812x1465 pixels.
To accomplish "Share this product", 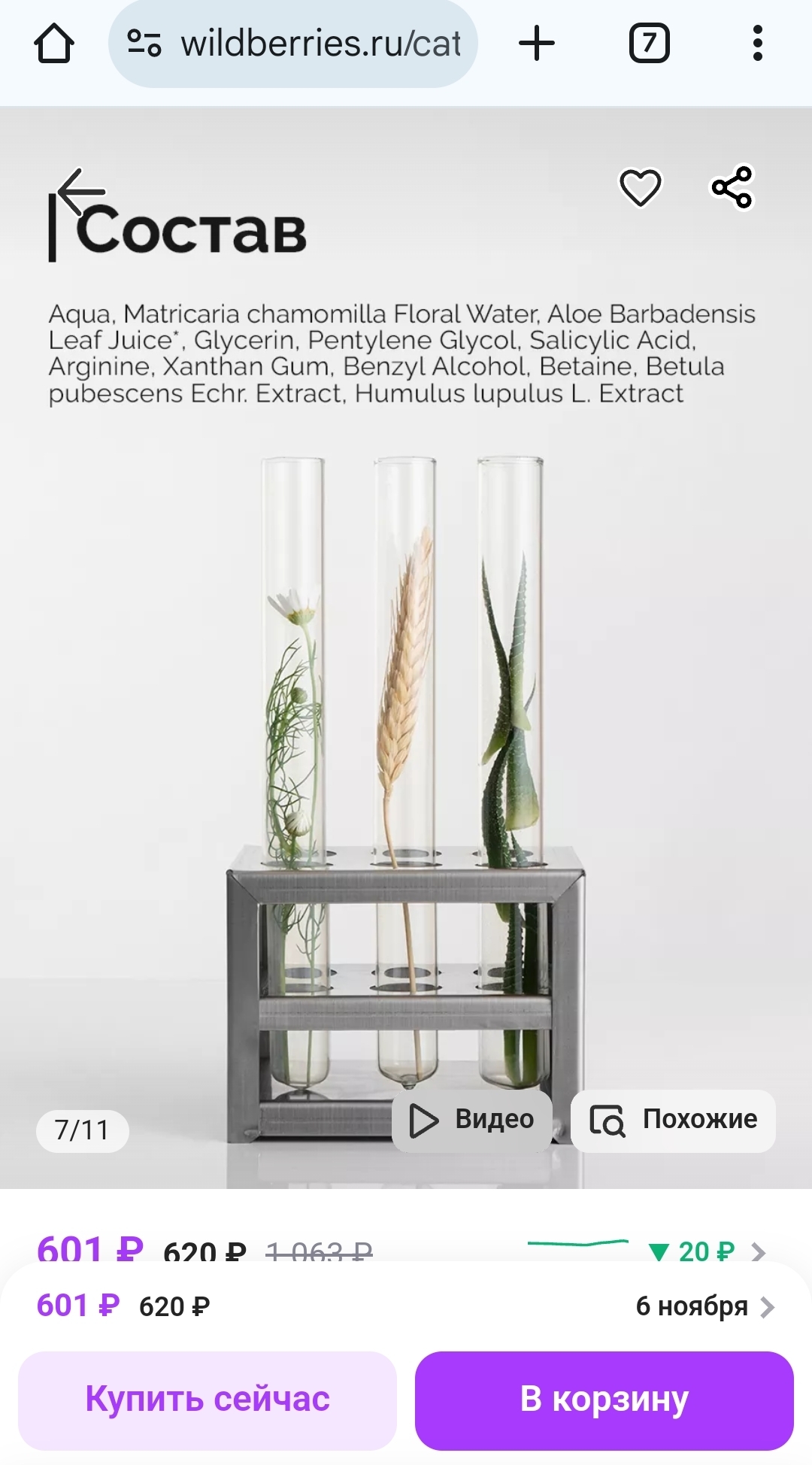I will coord(732,187).
